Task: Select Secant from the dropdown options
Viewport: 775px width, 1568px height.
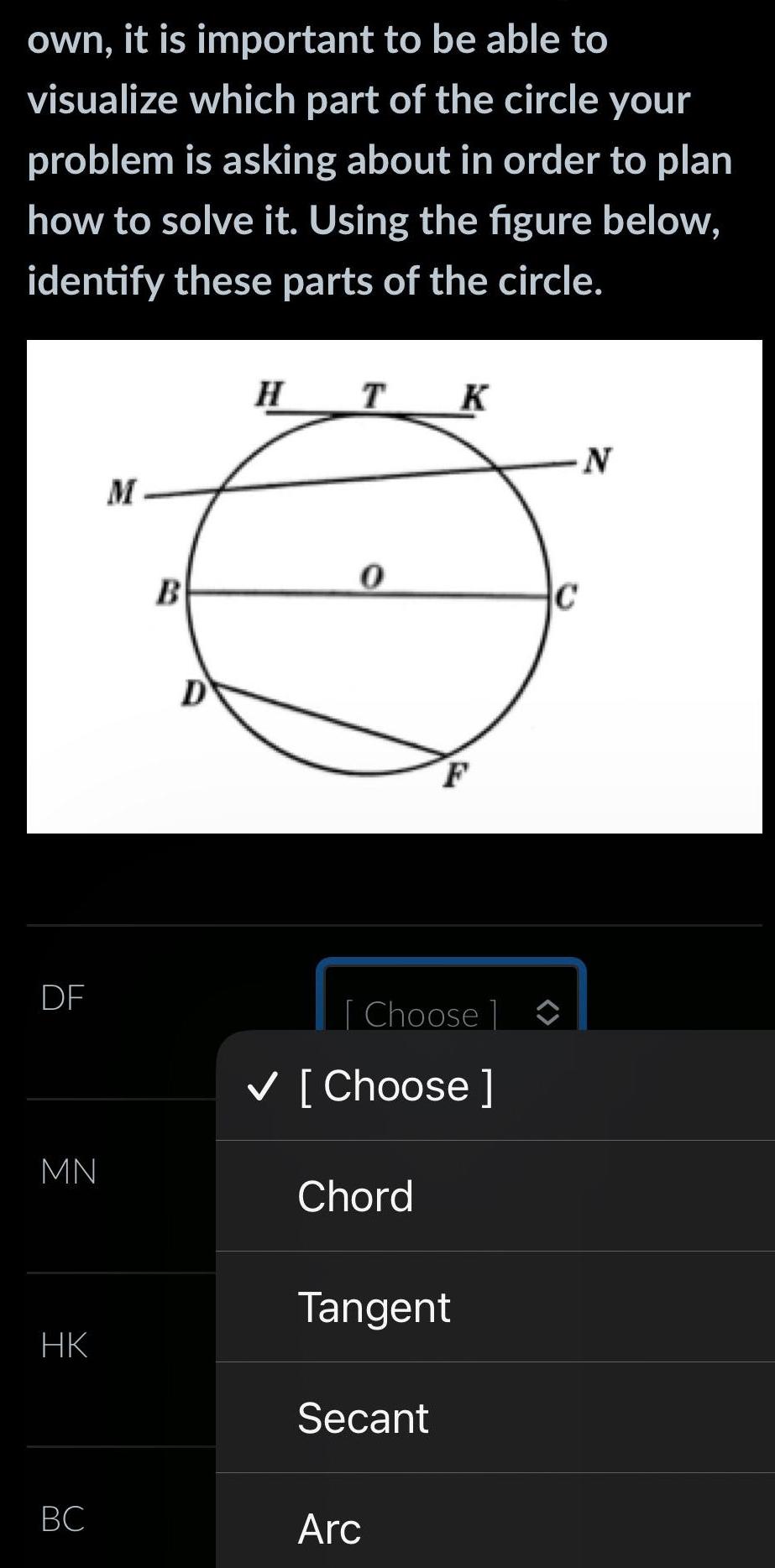Action: [362, 1418]
